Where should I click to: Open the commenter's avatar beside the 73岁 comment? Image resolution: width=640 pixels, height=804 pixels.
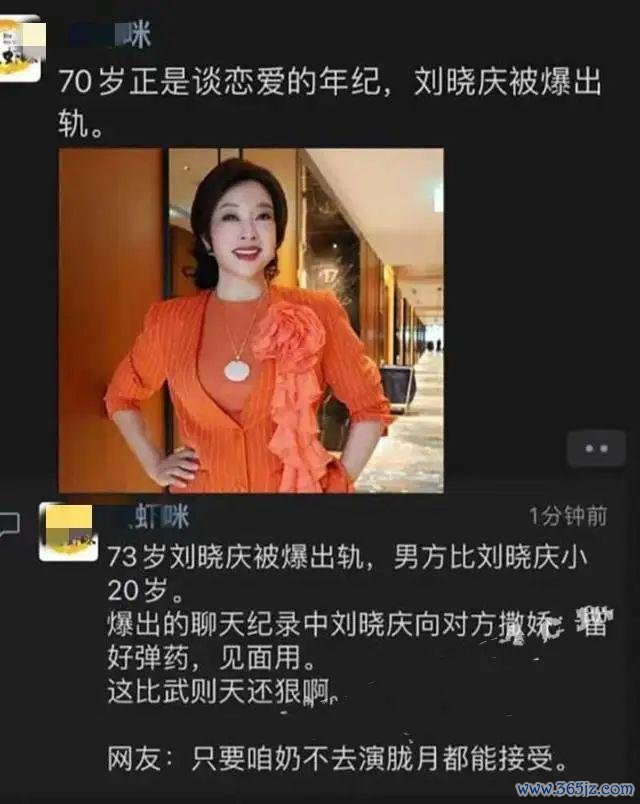click(x=66, y=532)
